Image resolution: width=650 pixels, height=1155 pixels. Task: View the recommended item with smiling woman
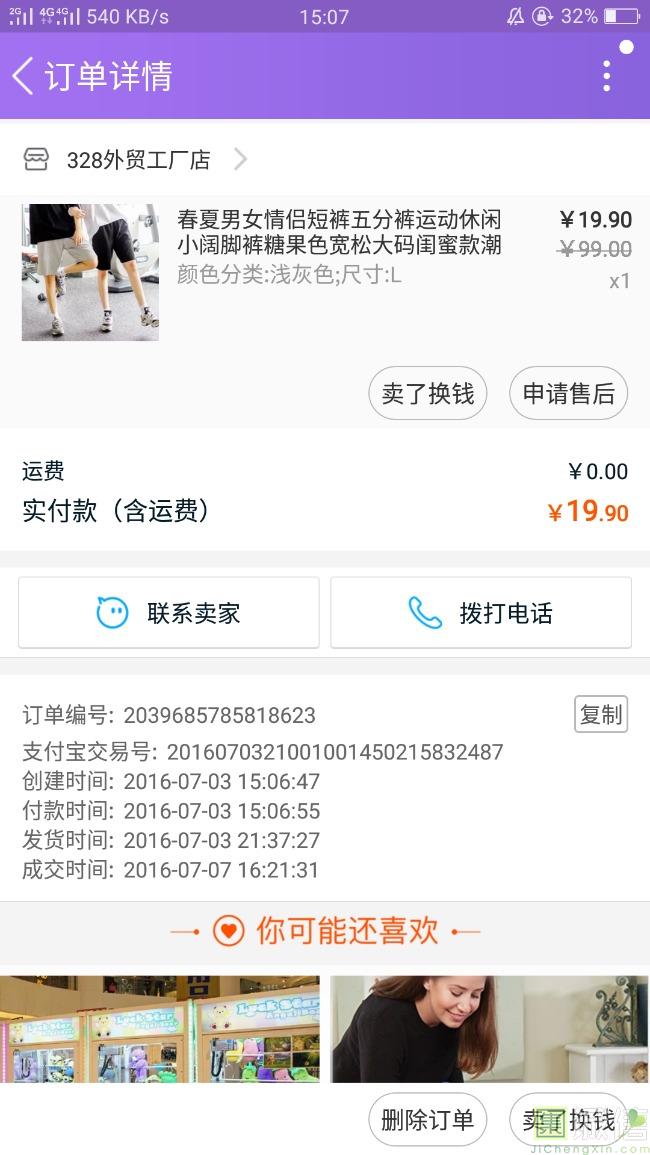(489, 1028)
